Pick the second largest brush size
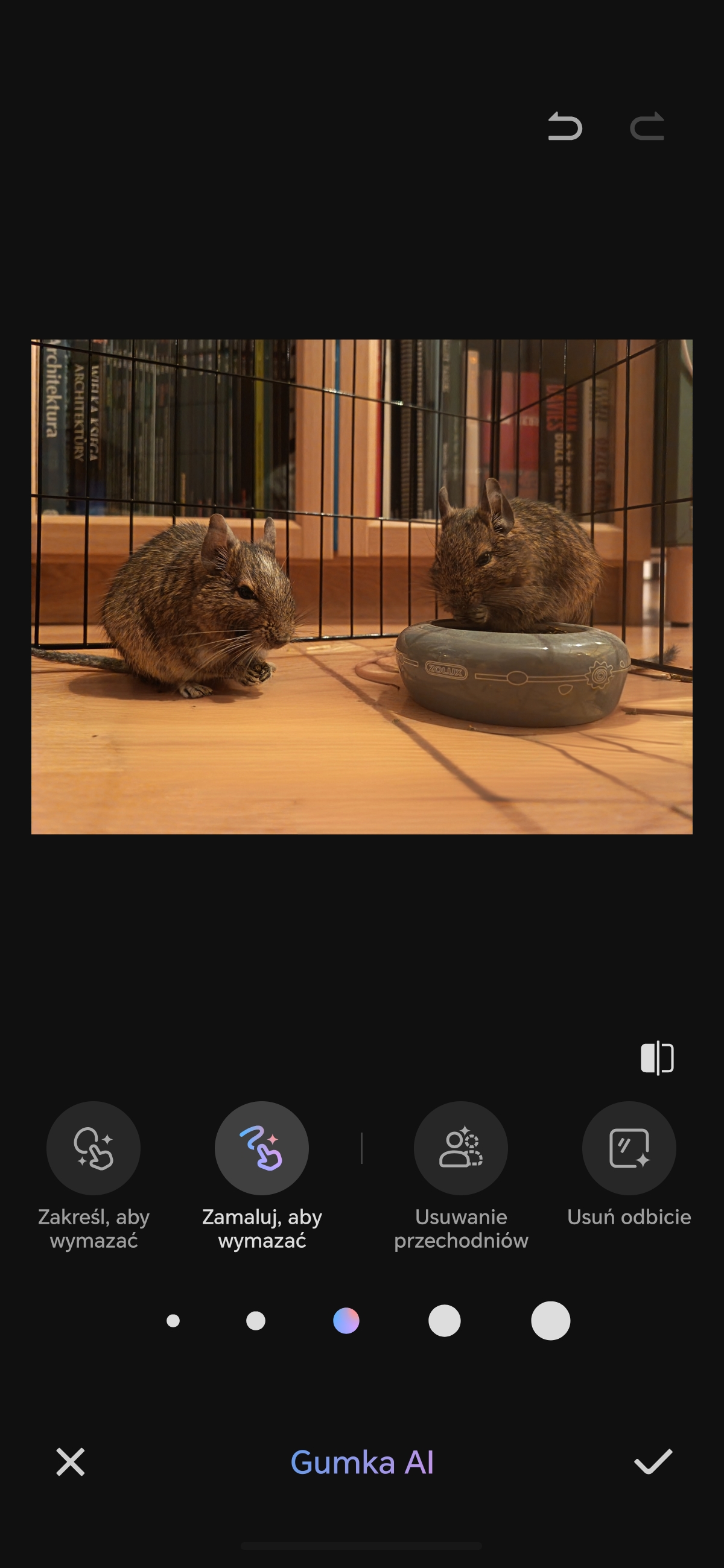Screen dimensions: 724x1568 445,1321
